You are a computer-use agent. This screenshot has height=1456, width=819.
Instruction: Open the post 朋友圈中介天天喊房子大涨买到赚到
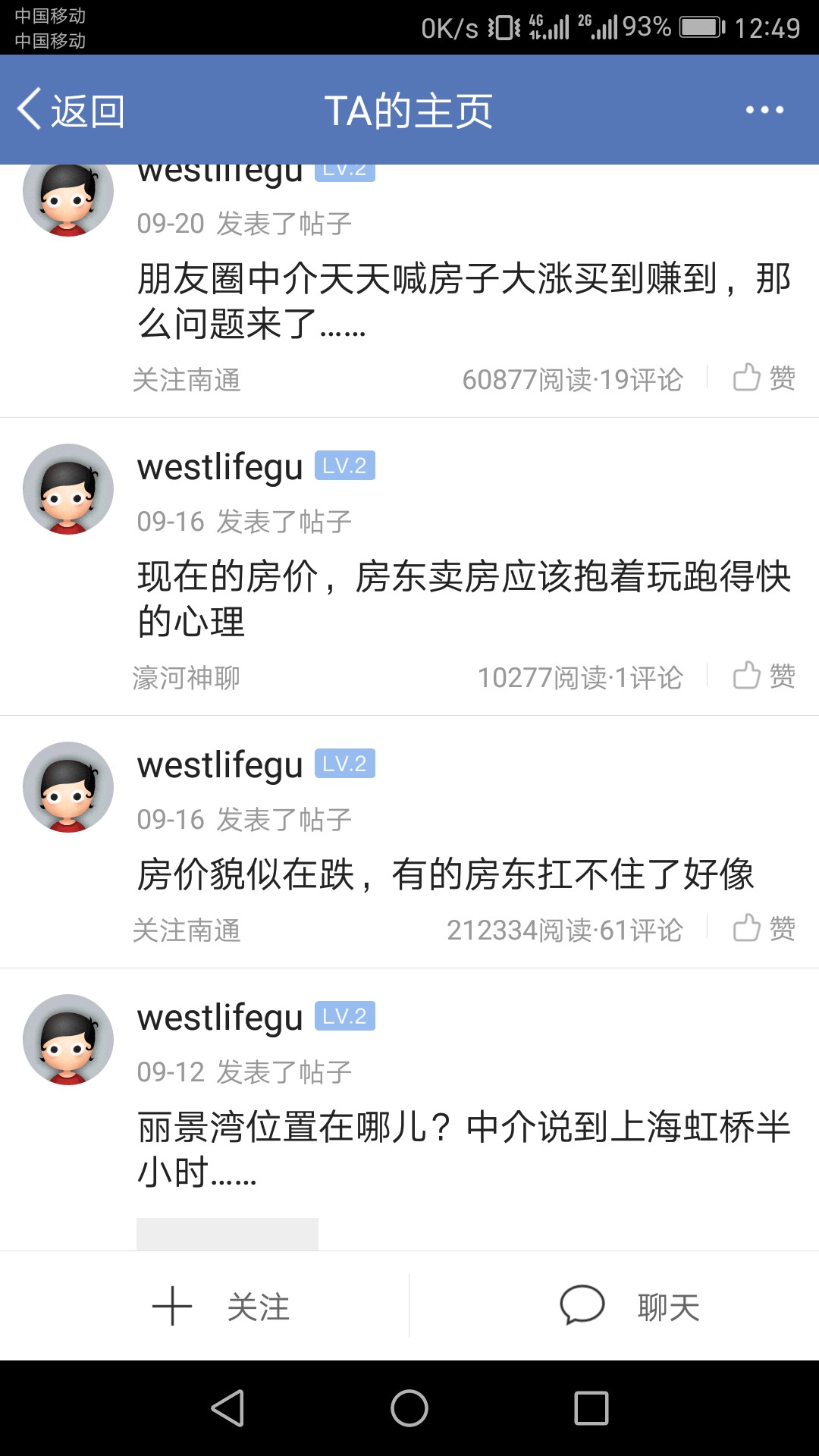(463, 301)
